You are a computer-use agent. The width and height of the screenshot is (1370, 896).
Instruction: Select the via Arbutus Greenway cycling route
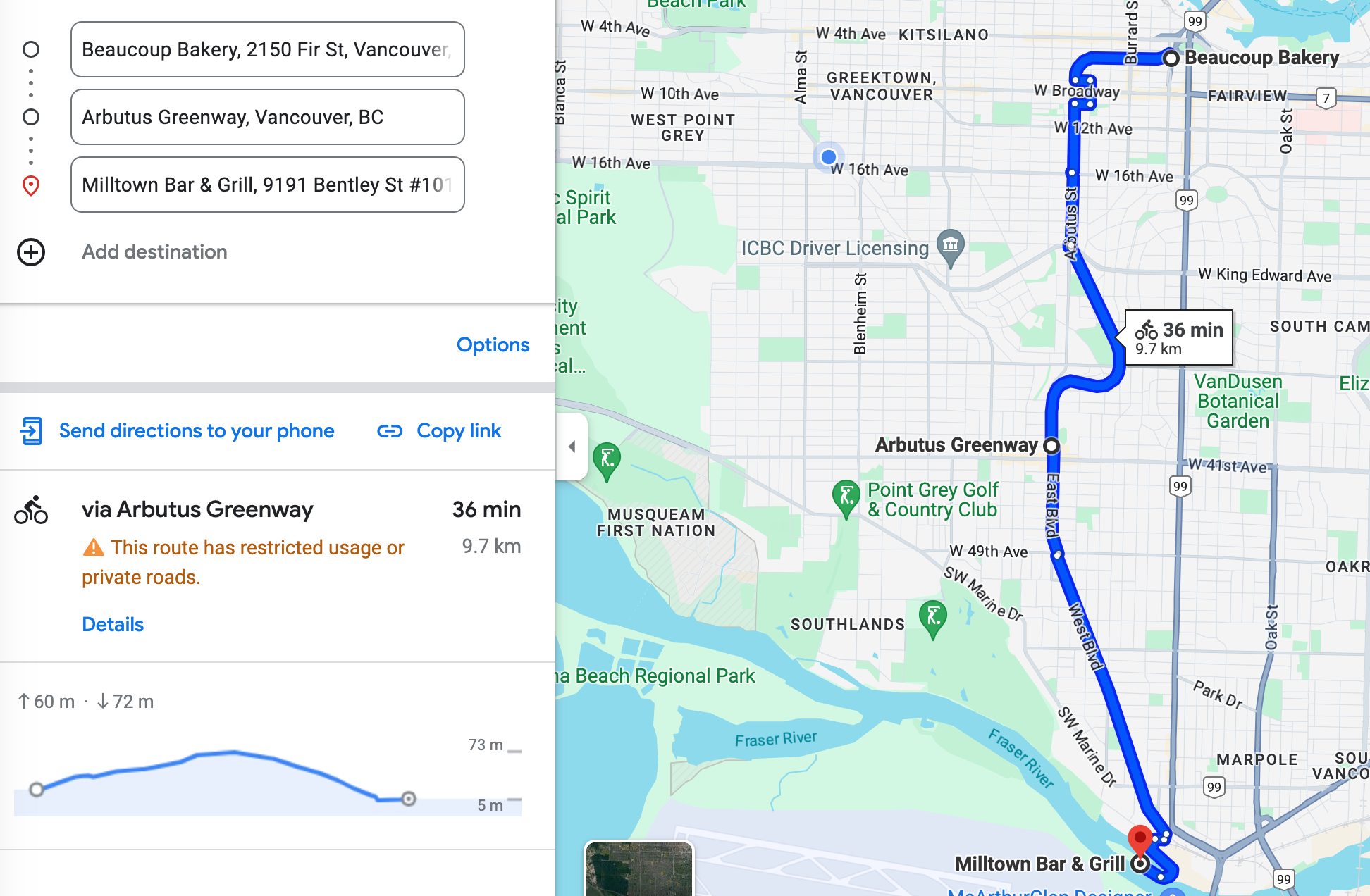[197, 509]
